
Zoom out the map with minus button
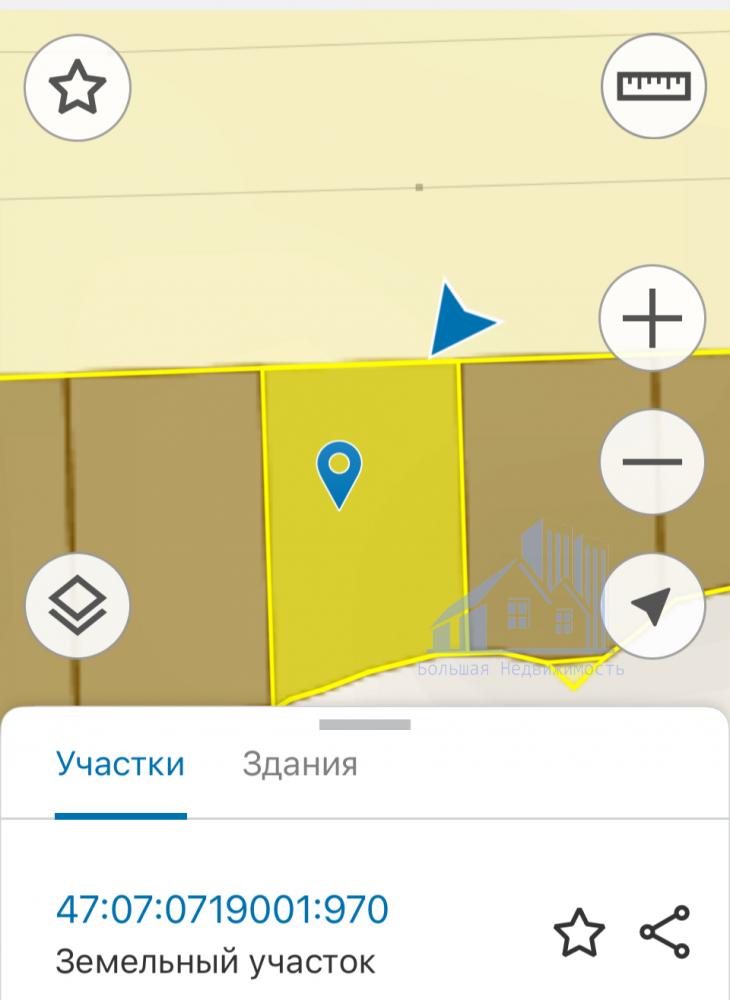click(x=652, y=462)
